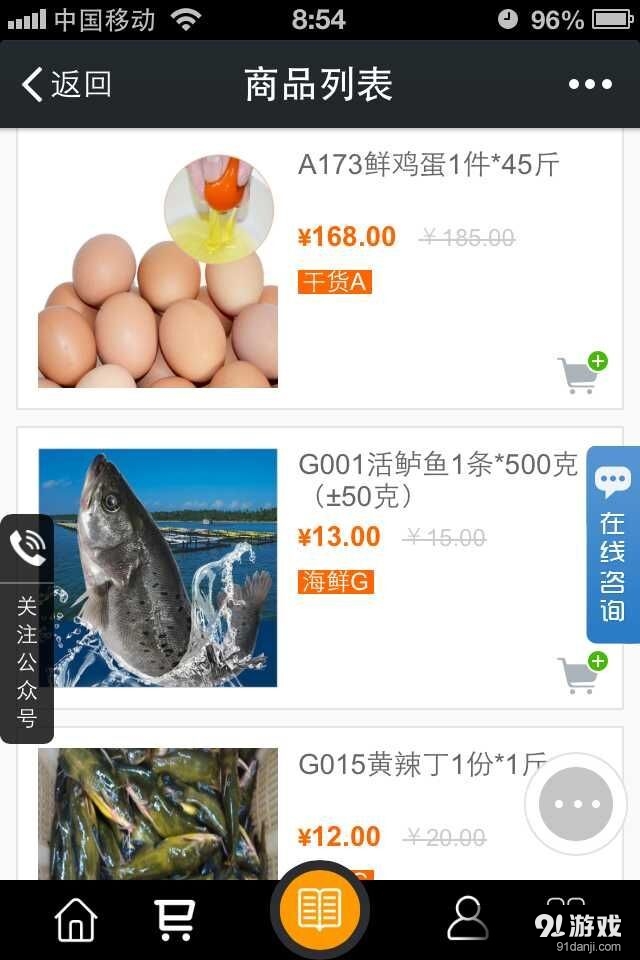
Task: Switch to the profile tab
Action: (x=467, y=919)
